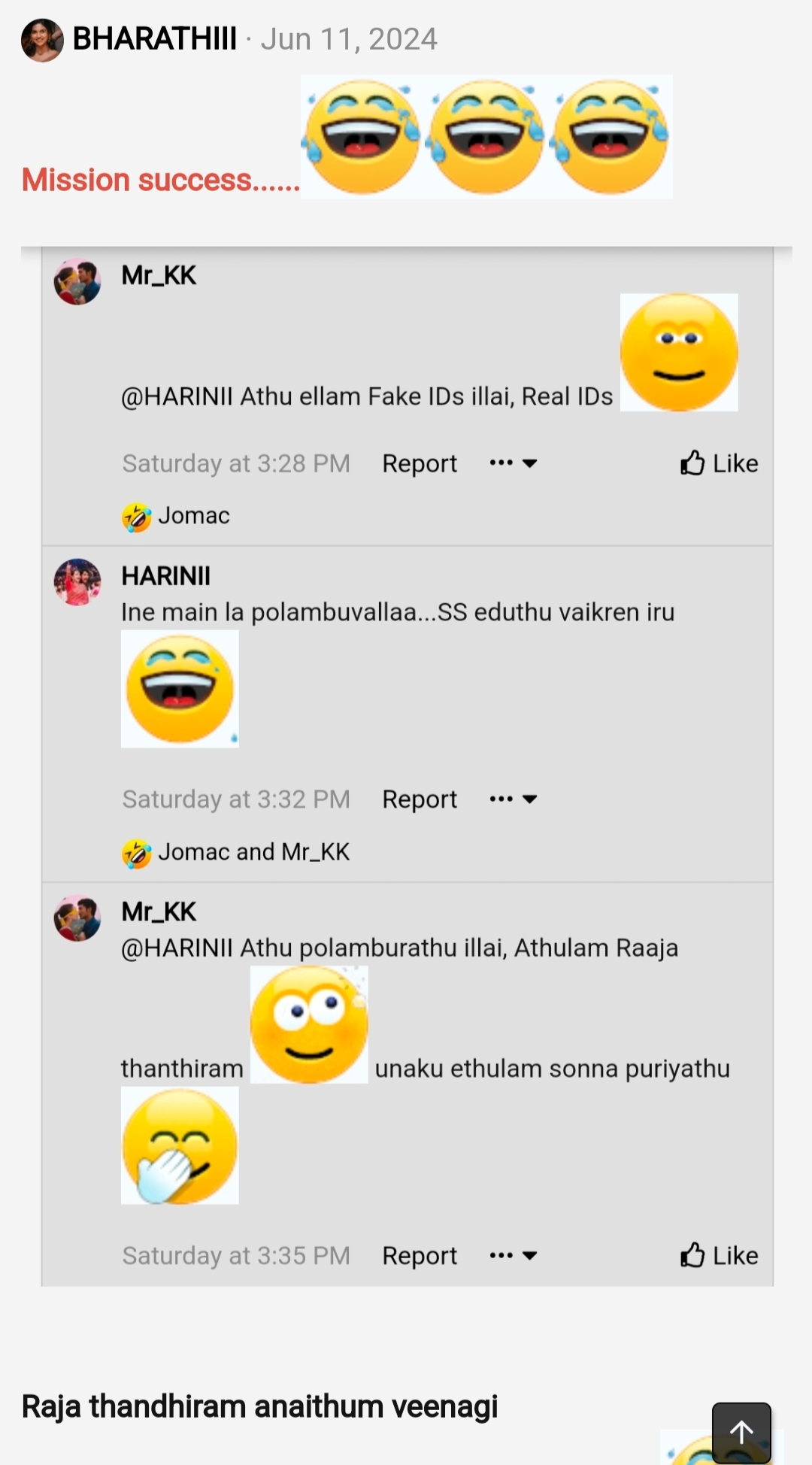The image size is (812, 1465).
Task: Report HARINII's 3:32 PM comment
Action: click(x=419, y=799)
